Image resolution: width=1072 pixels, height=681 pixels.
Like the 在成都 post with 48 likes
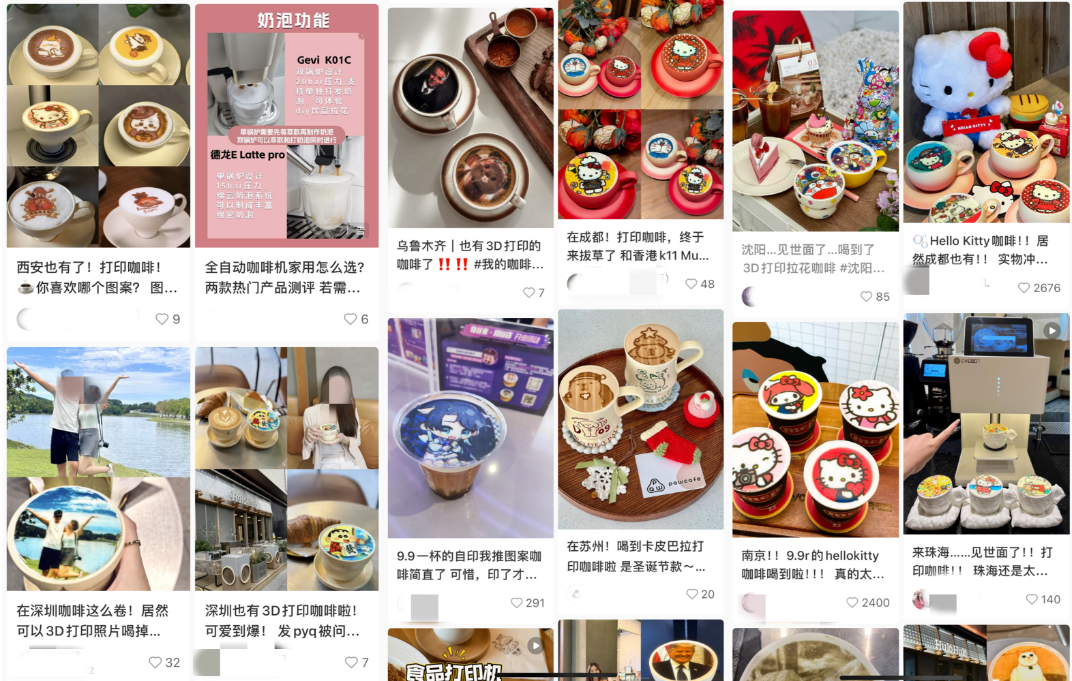tap(691, 284)
